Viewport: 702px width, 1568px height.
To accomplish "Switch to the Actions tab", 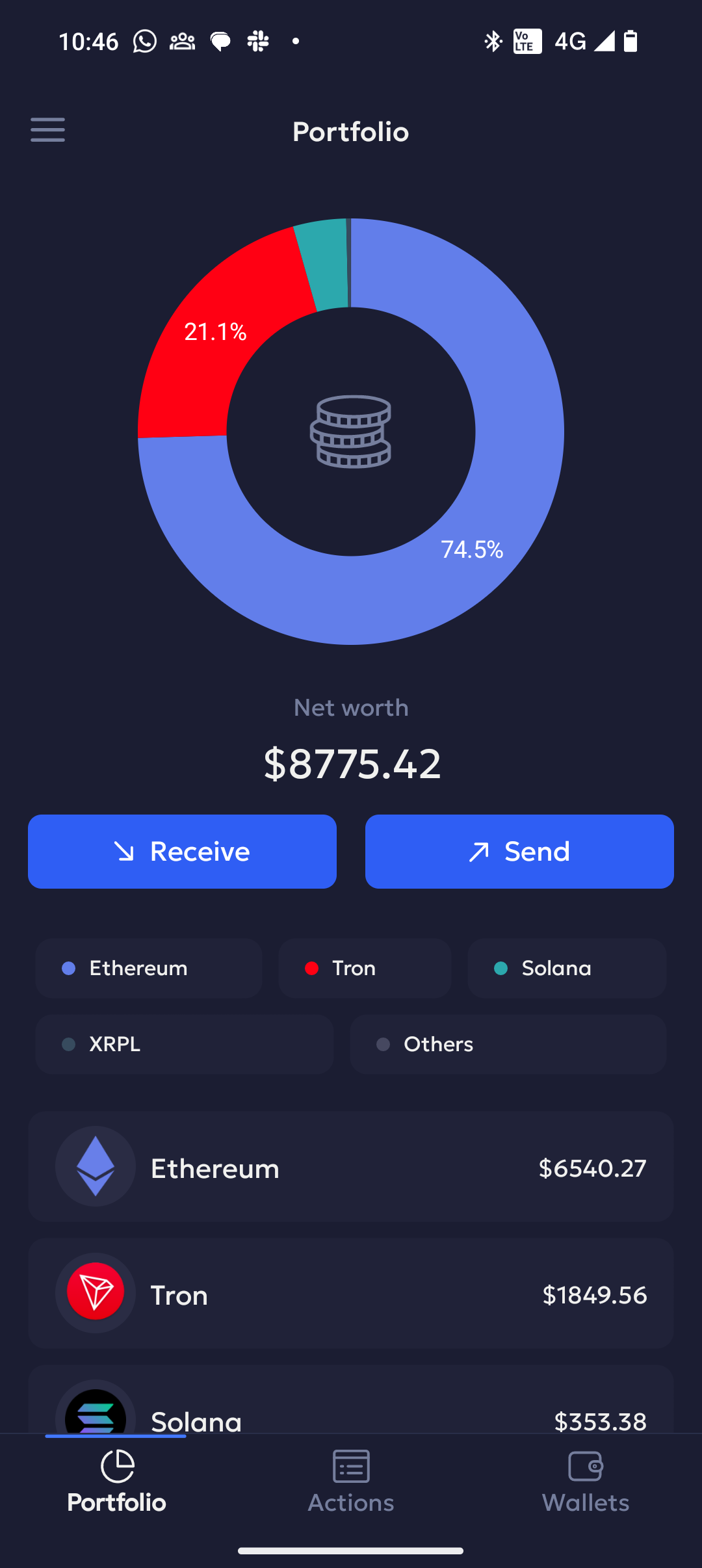I will click(x=351, y=1482).
